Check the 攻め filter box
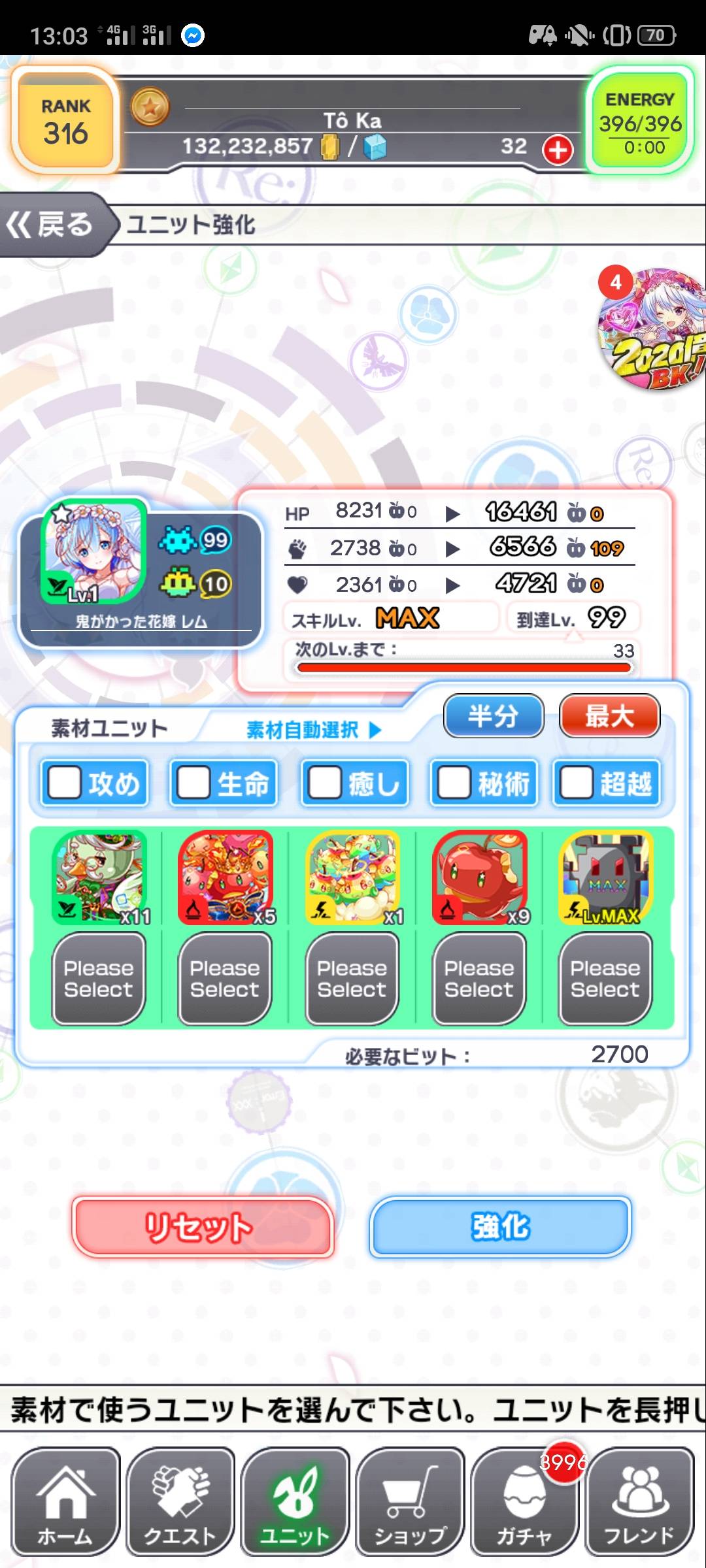 click(65, 783)
